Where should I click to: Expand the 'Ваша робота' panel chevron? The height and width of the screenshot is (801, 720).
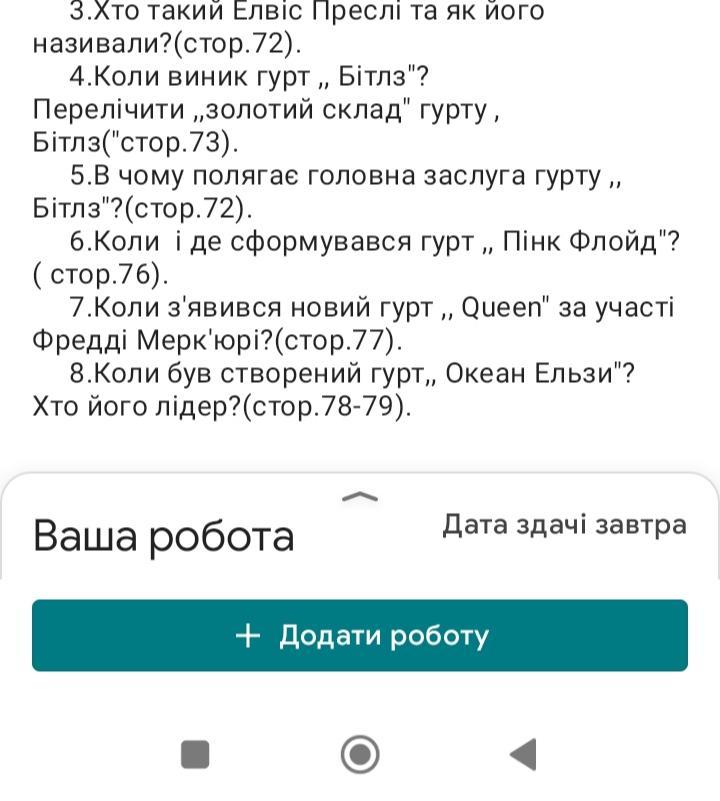[x=360, y=496]
